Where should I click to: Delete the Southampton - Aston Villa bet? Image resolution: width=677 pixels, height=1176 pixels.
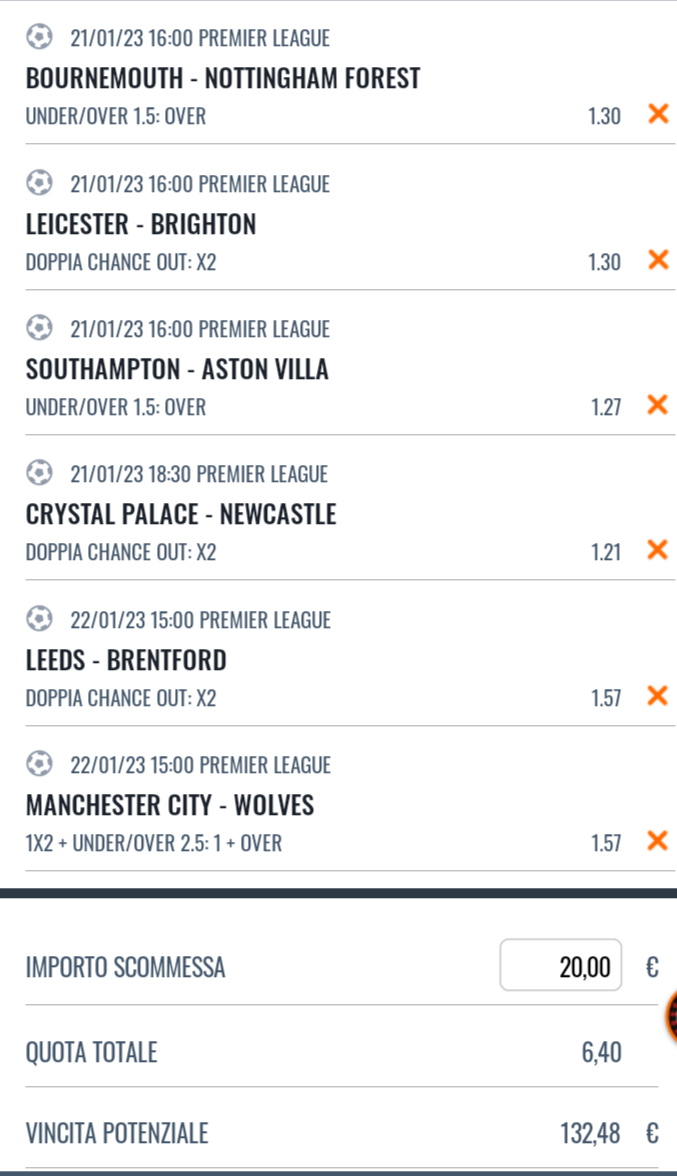point(657,405)
